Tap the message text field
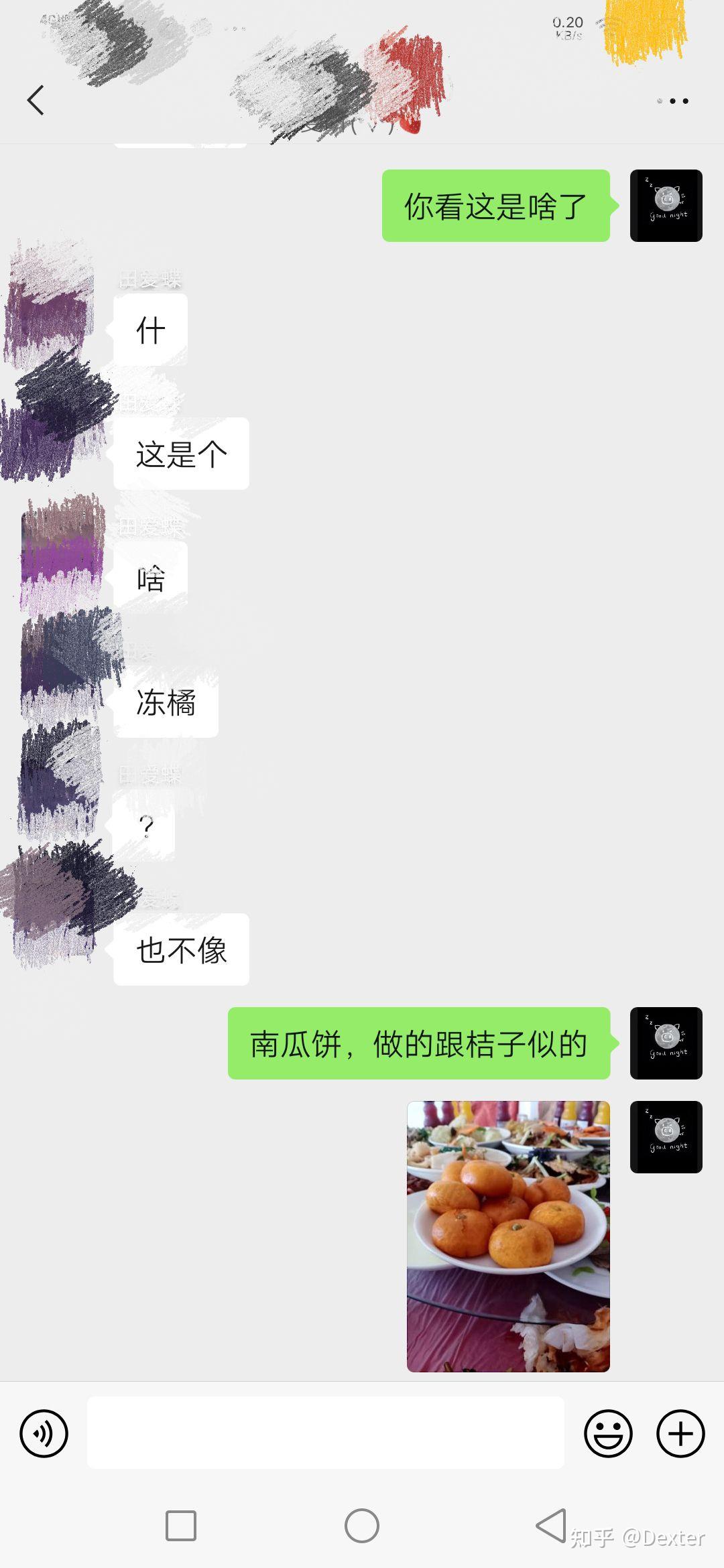 [326, 1433]
